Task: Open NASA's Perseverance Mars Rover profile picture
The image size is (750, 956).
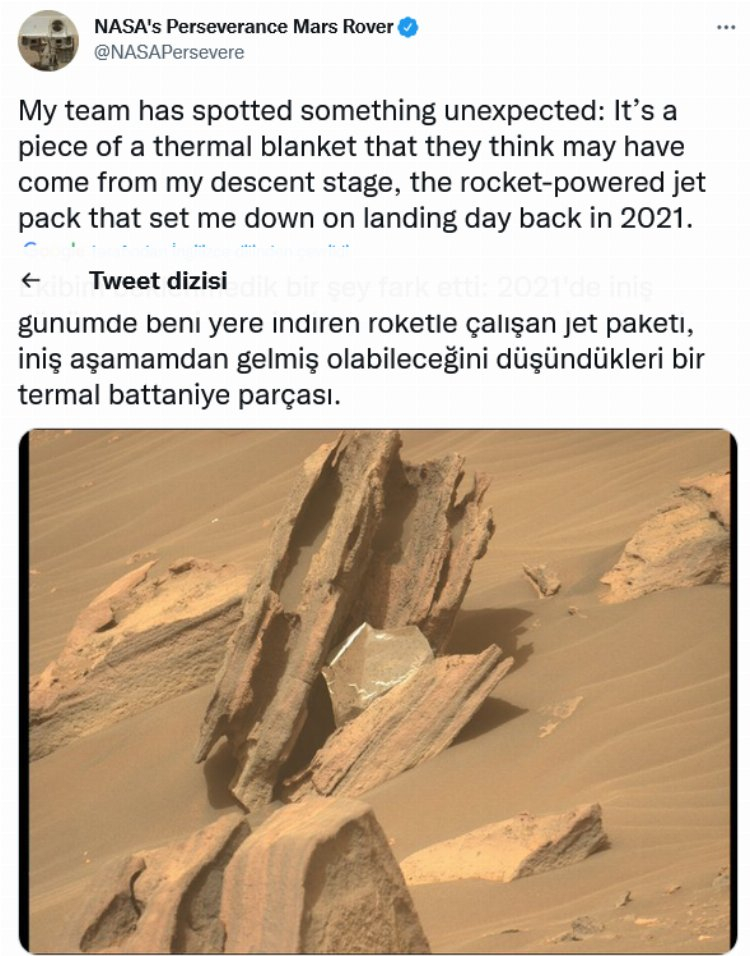Action: coord(48,41)
